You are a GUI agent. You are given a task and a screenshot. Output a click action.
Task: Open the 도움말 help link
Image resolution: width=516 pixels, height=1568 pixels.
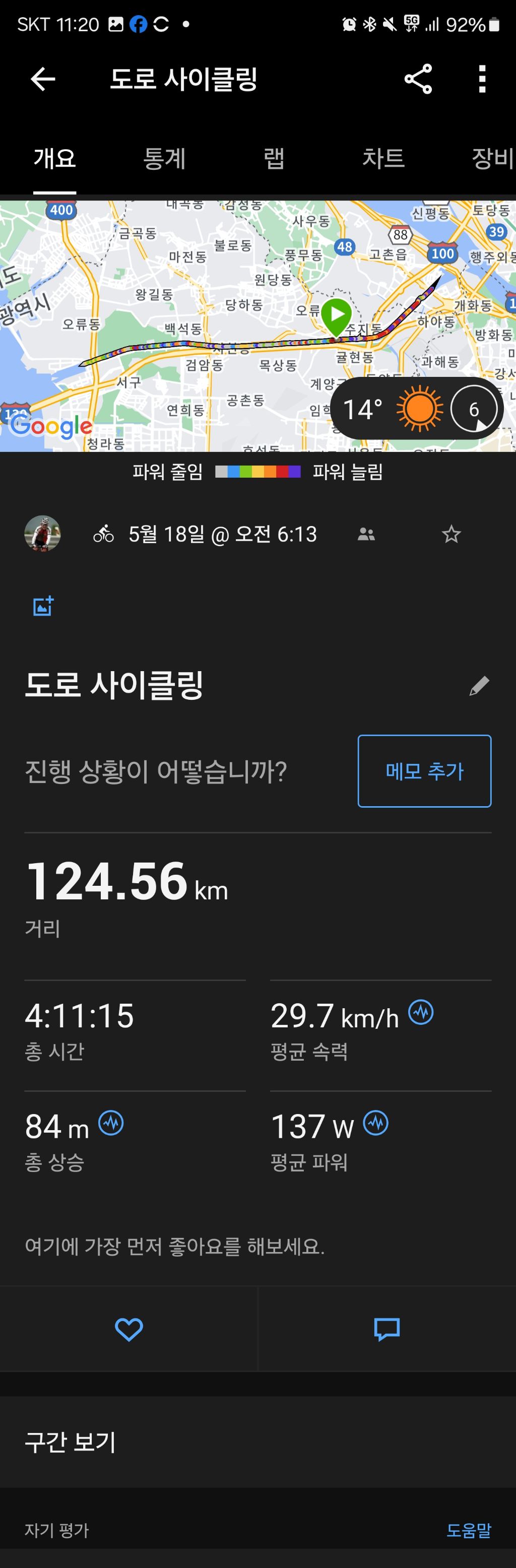coord(469,1530)
